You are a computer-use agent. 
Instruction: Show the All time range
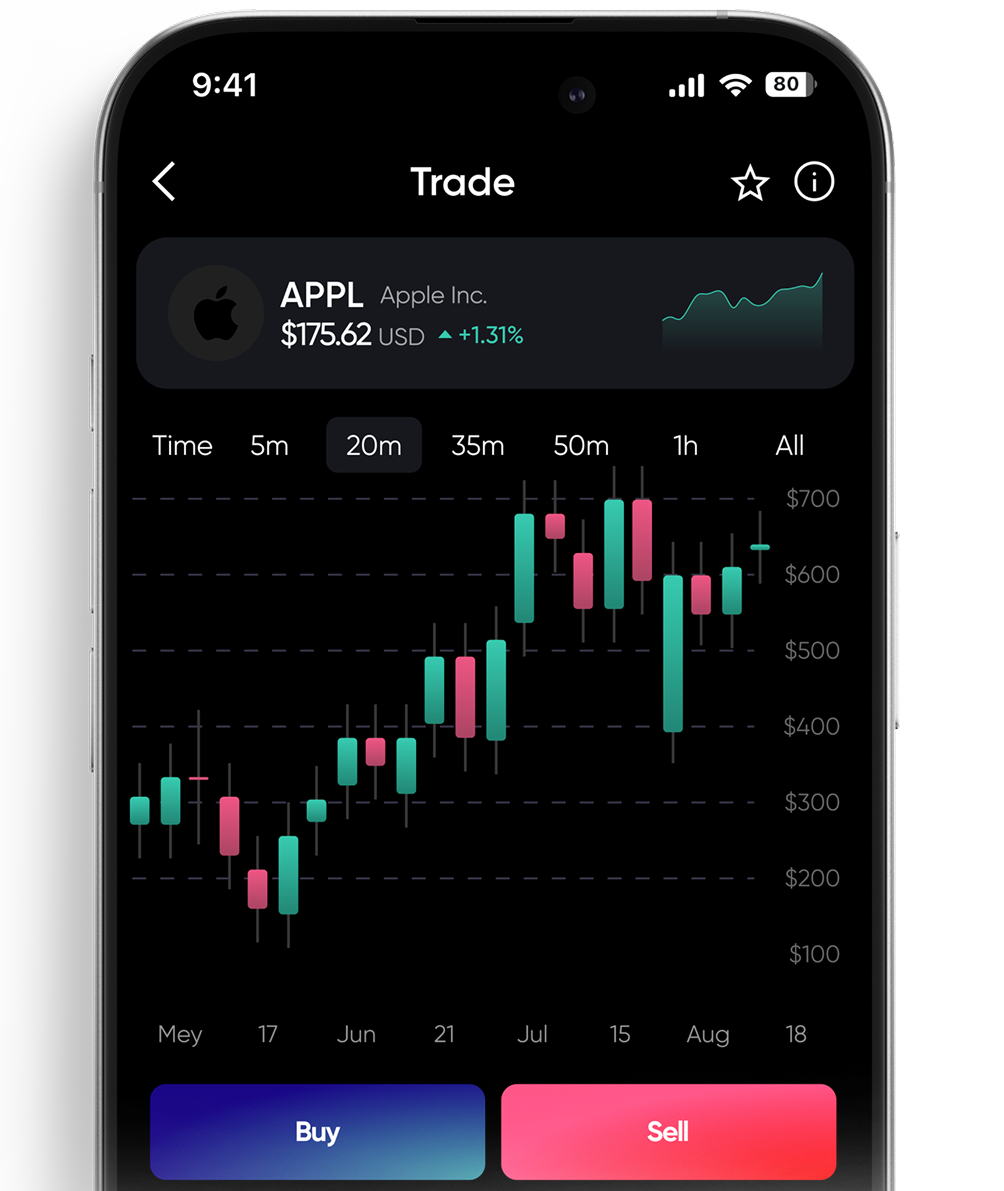click(789, 445)
